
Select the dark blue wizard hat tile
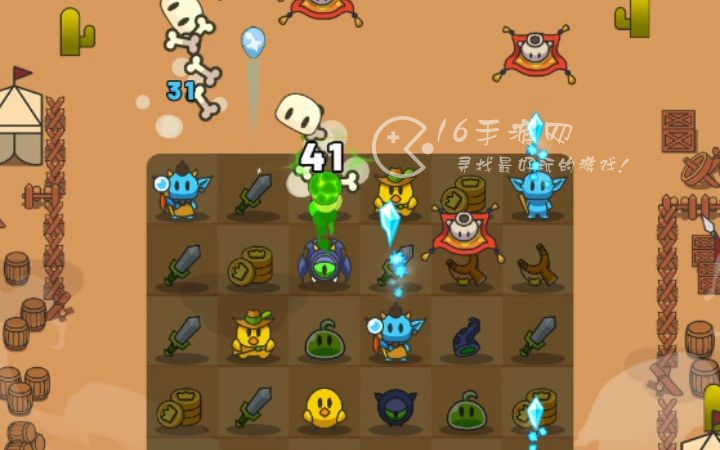466,336
